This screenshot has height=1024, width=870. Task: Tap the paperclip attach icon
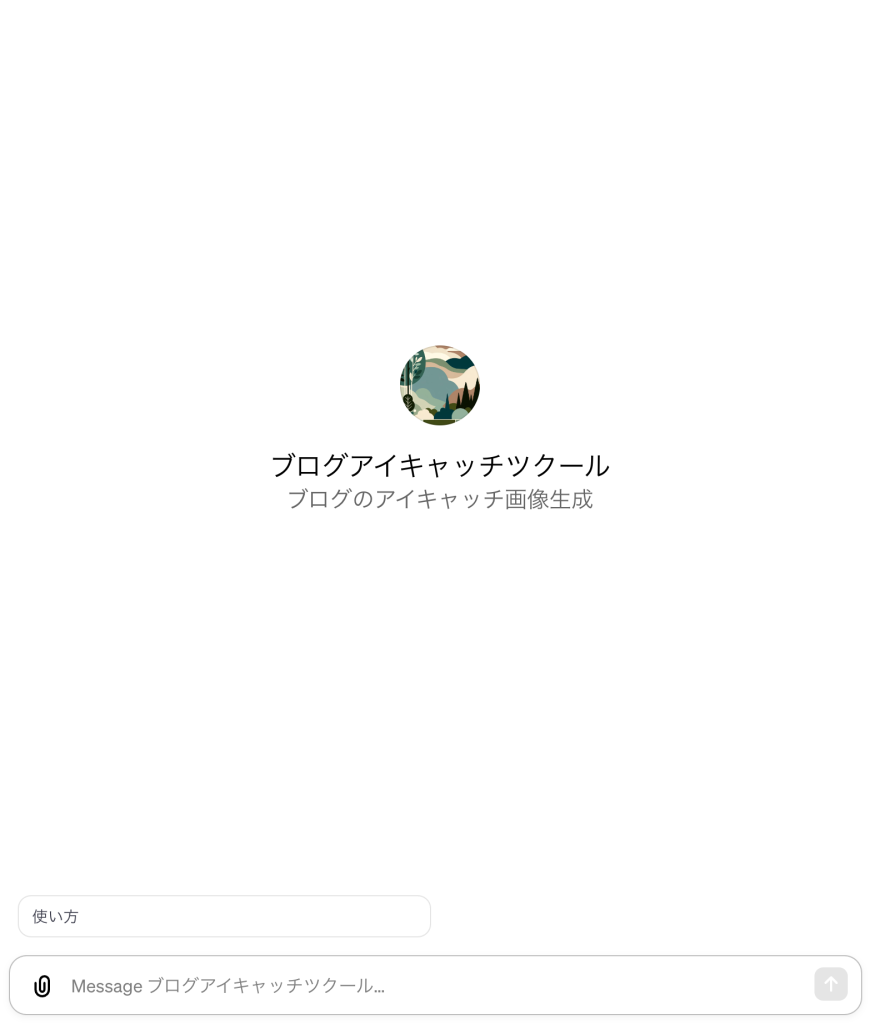(42, 986)
